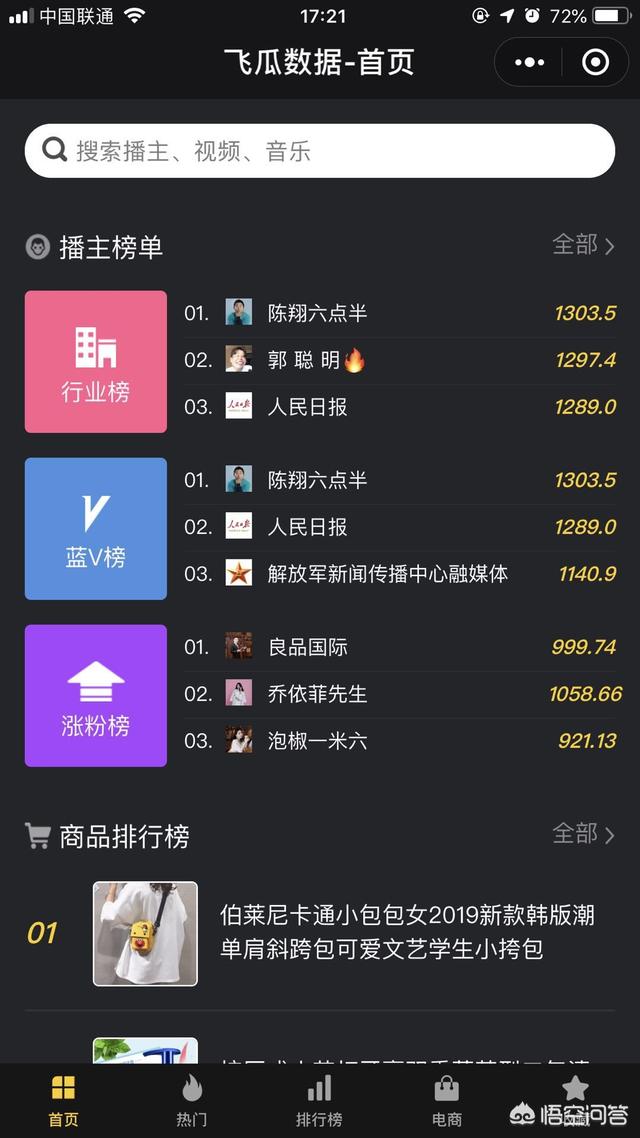Switch to the 热门 tab
The height and width of the screenshot is (1138, 640).
pos(191,1100)
